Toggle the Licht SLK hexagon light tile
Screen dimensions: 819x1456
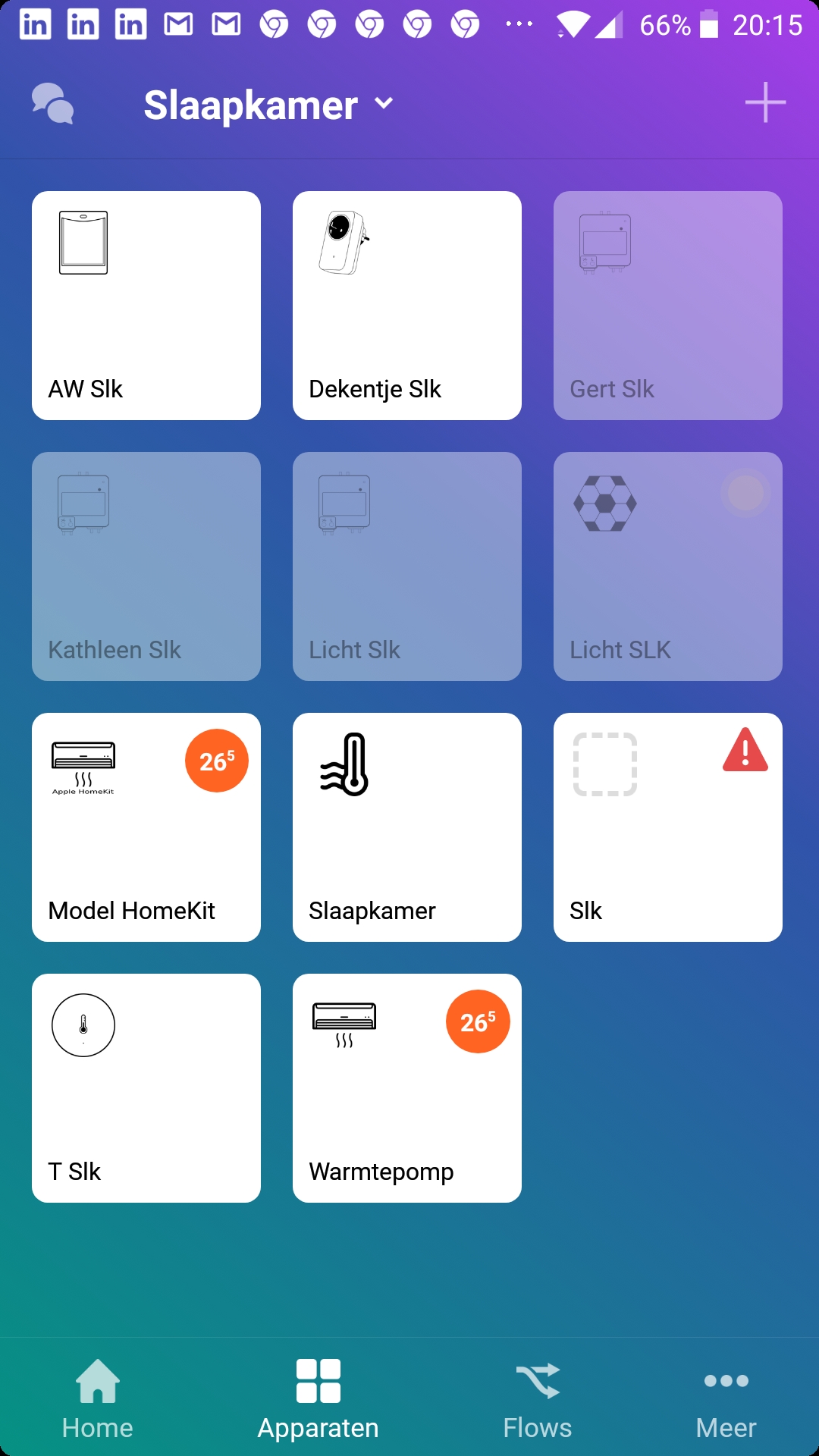pos(668,566)
